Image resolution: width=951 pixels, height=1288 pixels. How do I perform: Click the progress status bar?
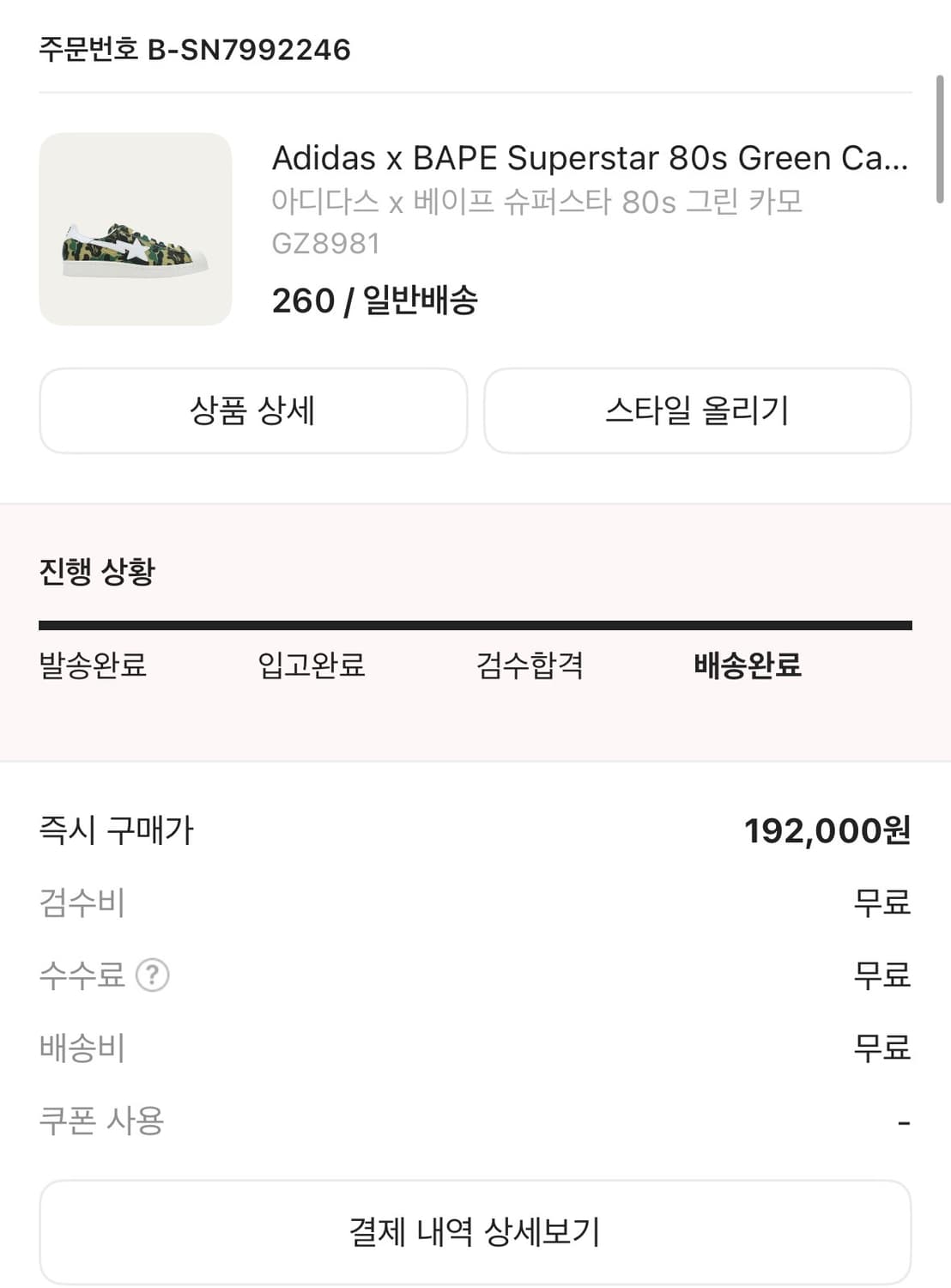click(x=475, y=620)
